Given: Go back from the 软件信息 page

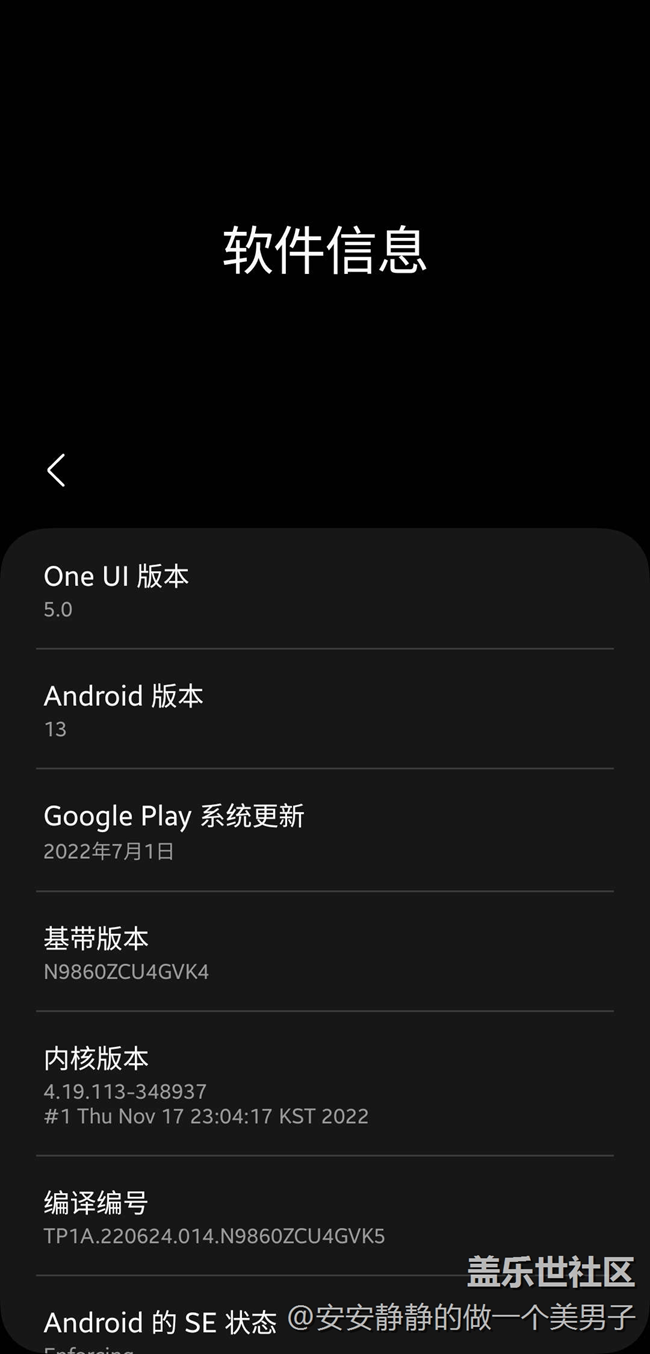Looking at the screenshot, I should coord(56,470).
